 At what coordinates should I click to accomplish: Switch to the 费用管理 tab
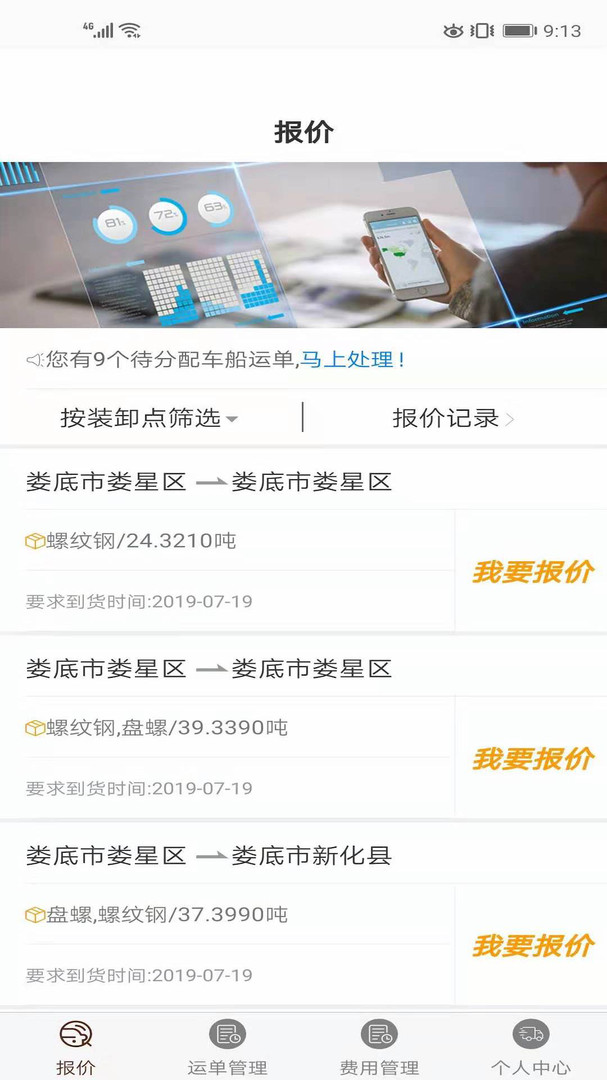click(x=379, y=1047)
